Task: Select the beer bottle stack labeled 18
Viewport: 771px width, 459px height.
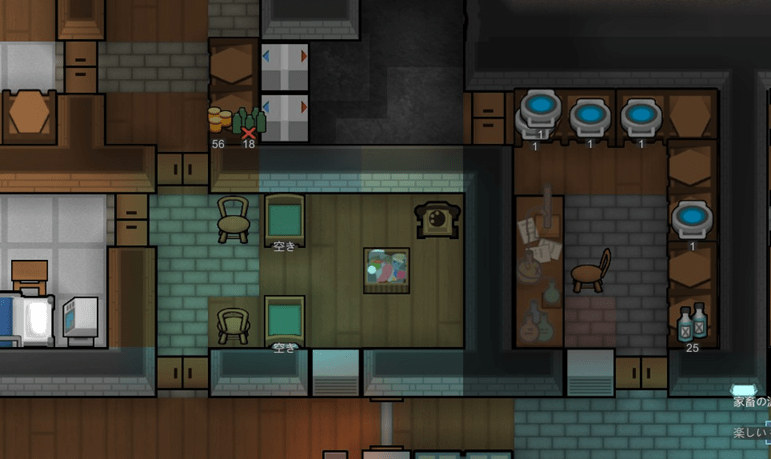Action: [x=249, y=122]
